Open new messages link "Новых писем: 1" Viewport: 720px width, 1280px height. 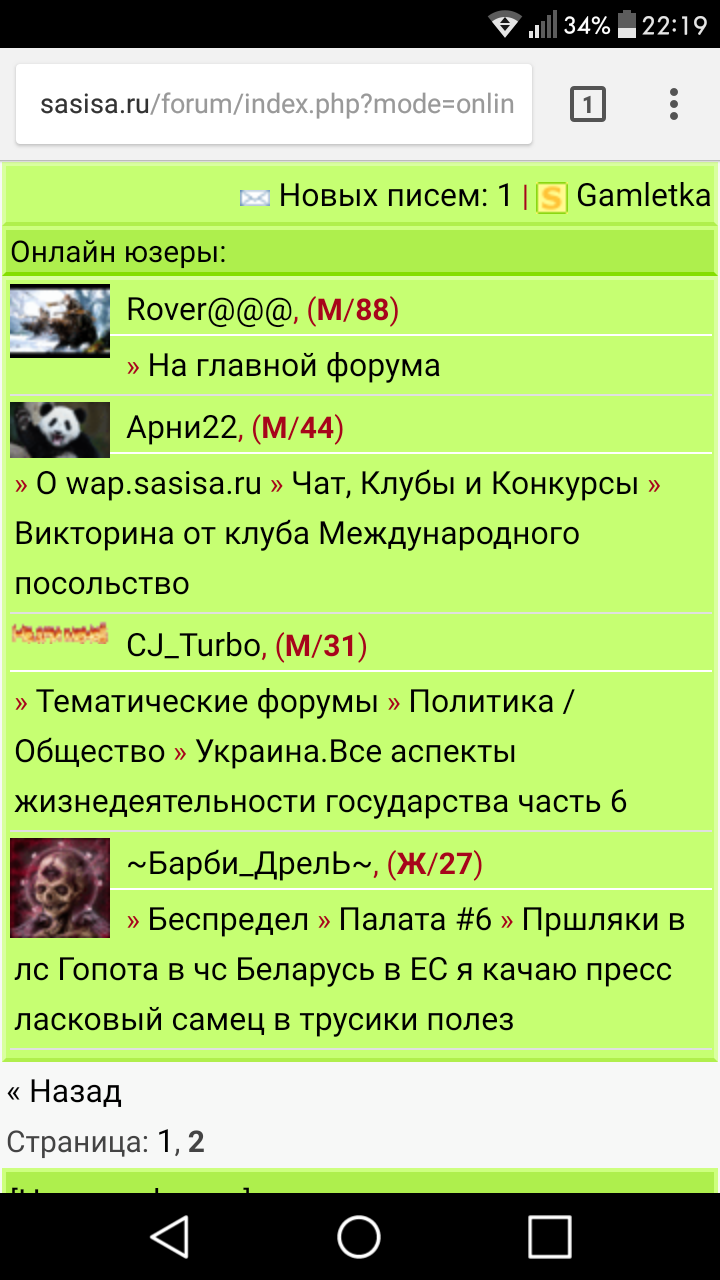(394, 195)
